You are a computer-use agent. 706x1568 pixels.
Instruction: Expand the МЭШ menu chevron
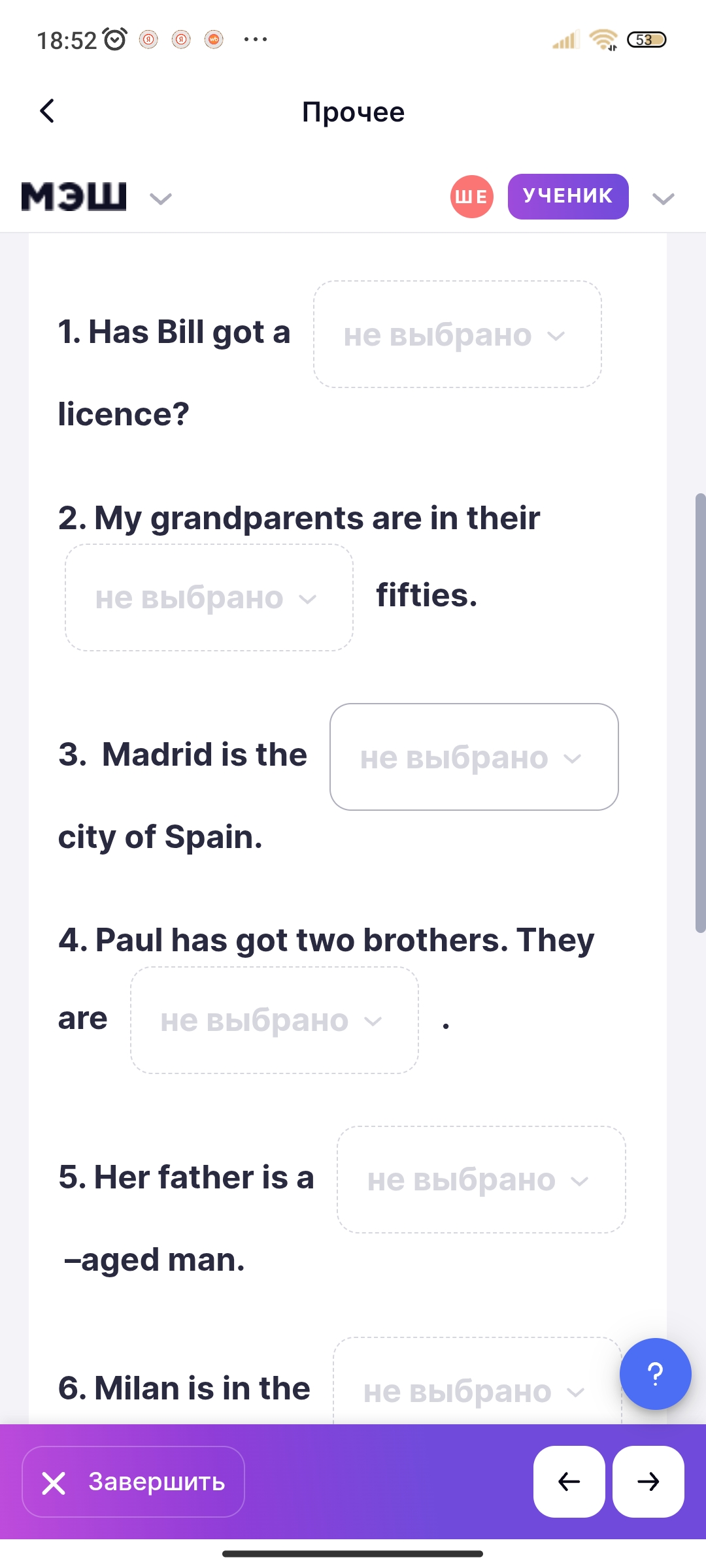[160, 199]
